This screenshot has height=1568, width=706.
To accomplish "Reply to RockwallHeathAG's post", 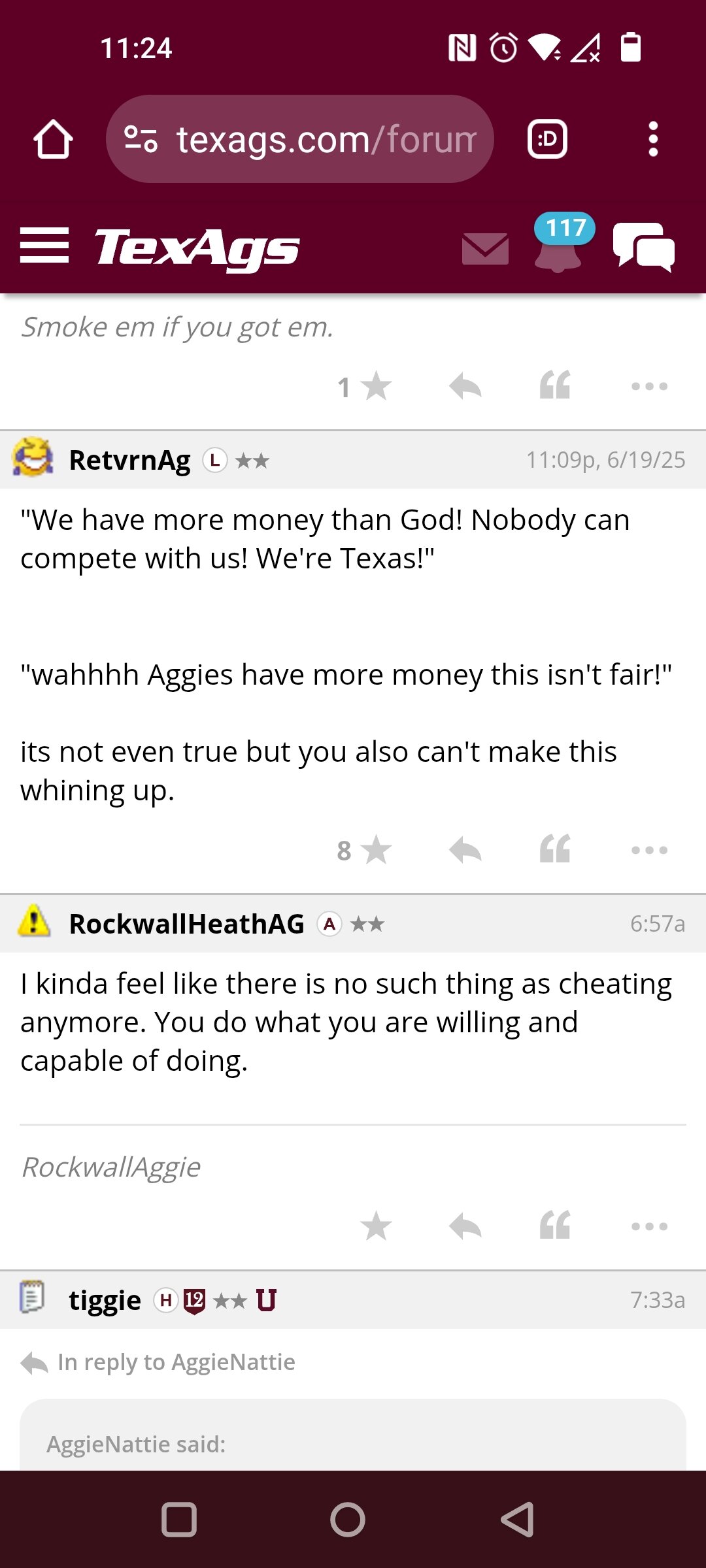I will pyautogui.click(x=465, y=1226).
